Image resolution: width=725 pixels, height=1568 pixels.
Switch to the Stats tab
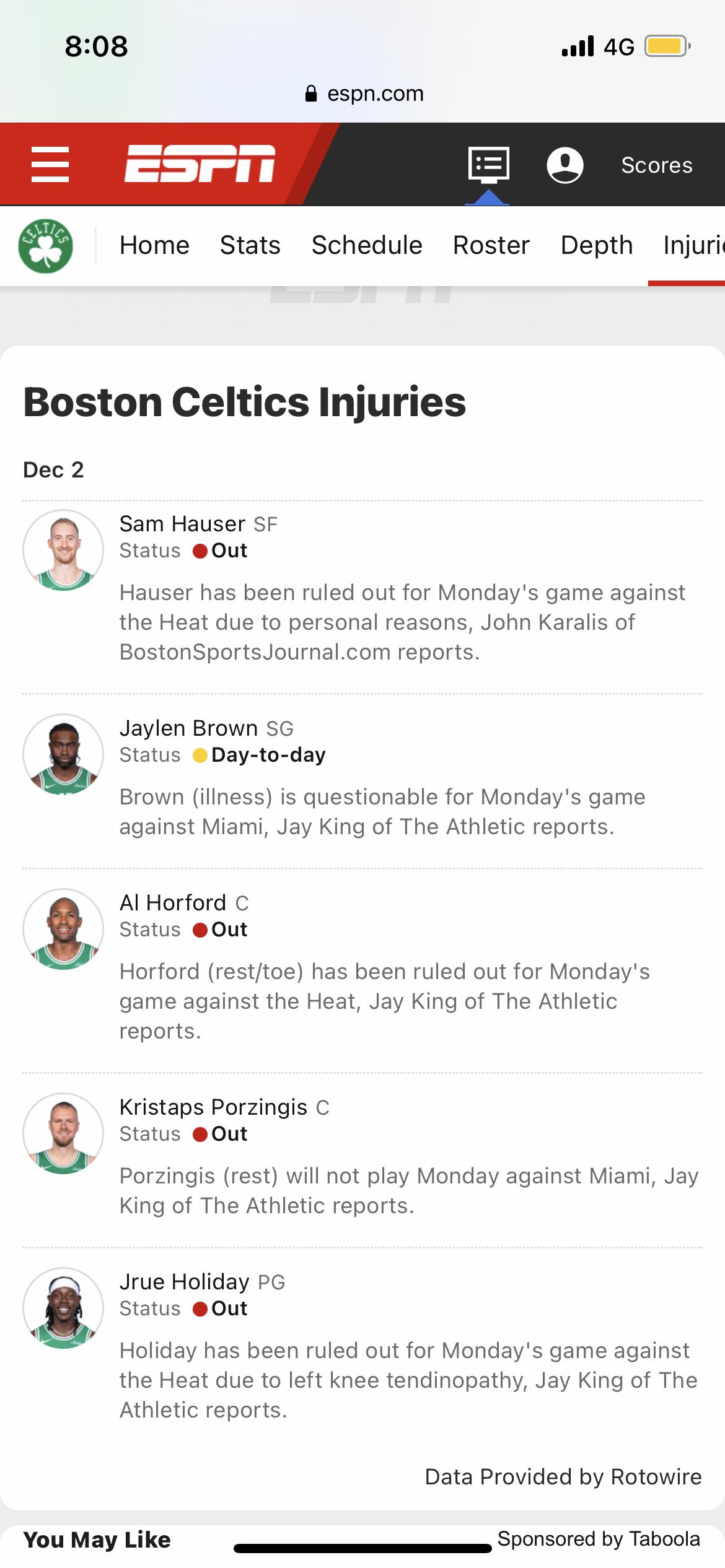[250, 245]
